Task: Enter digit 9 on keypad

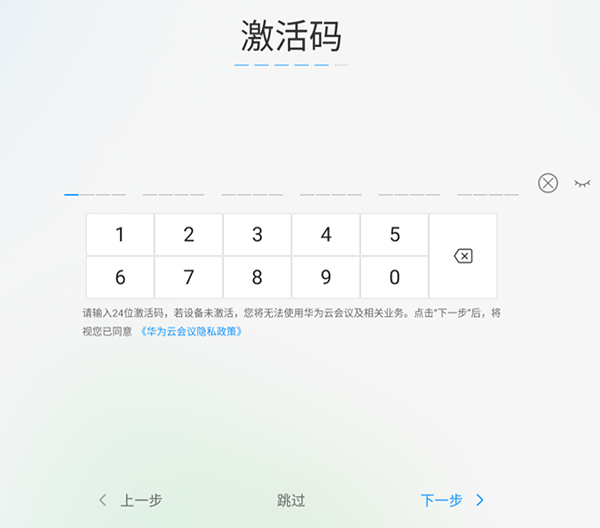Action: (326, 277)
